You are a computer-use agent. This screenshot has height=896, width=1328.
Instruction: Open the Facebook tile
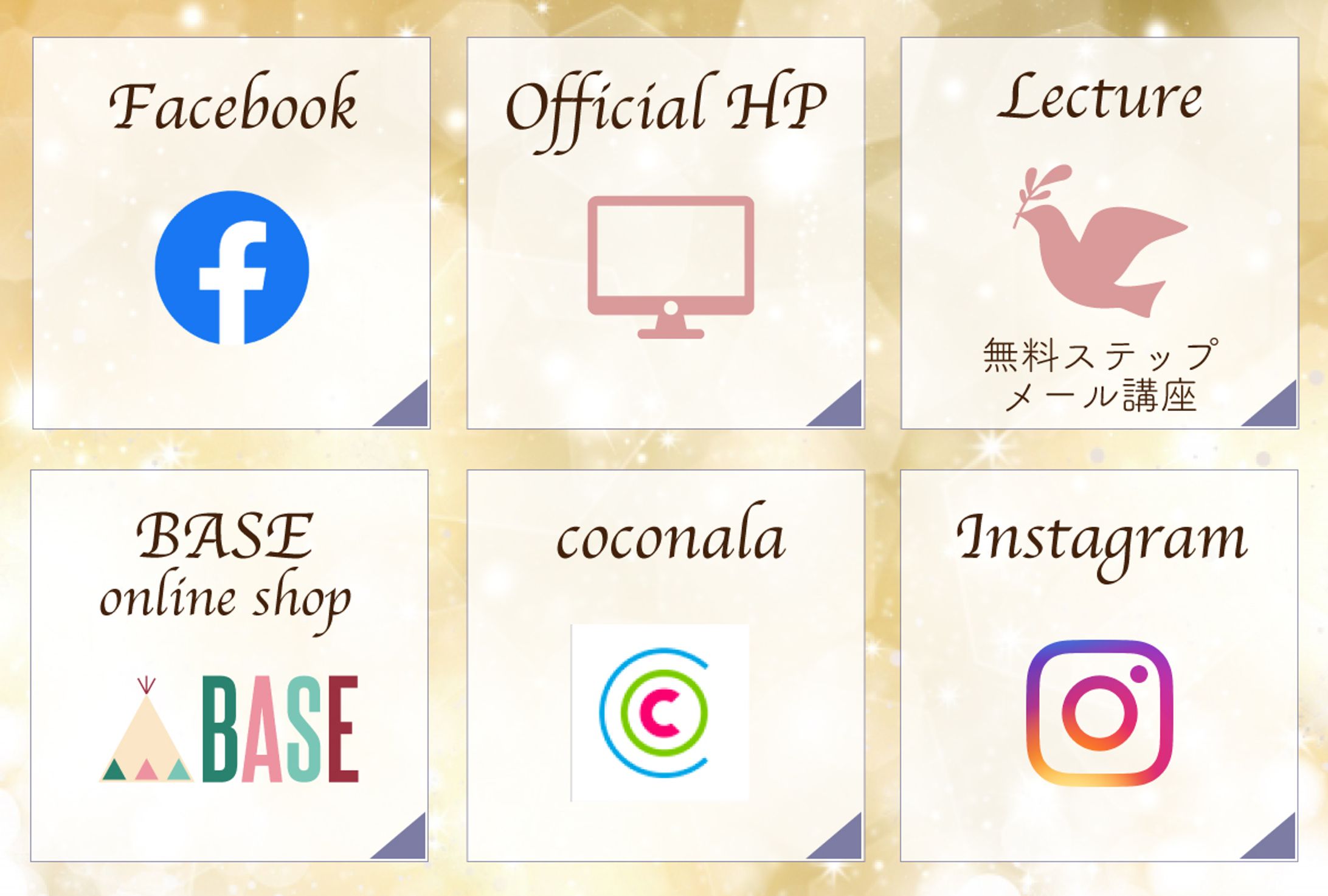click(232, 233)
